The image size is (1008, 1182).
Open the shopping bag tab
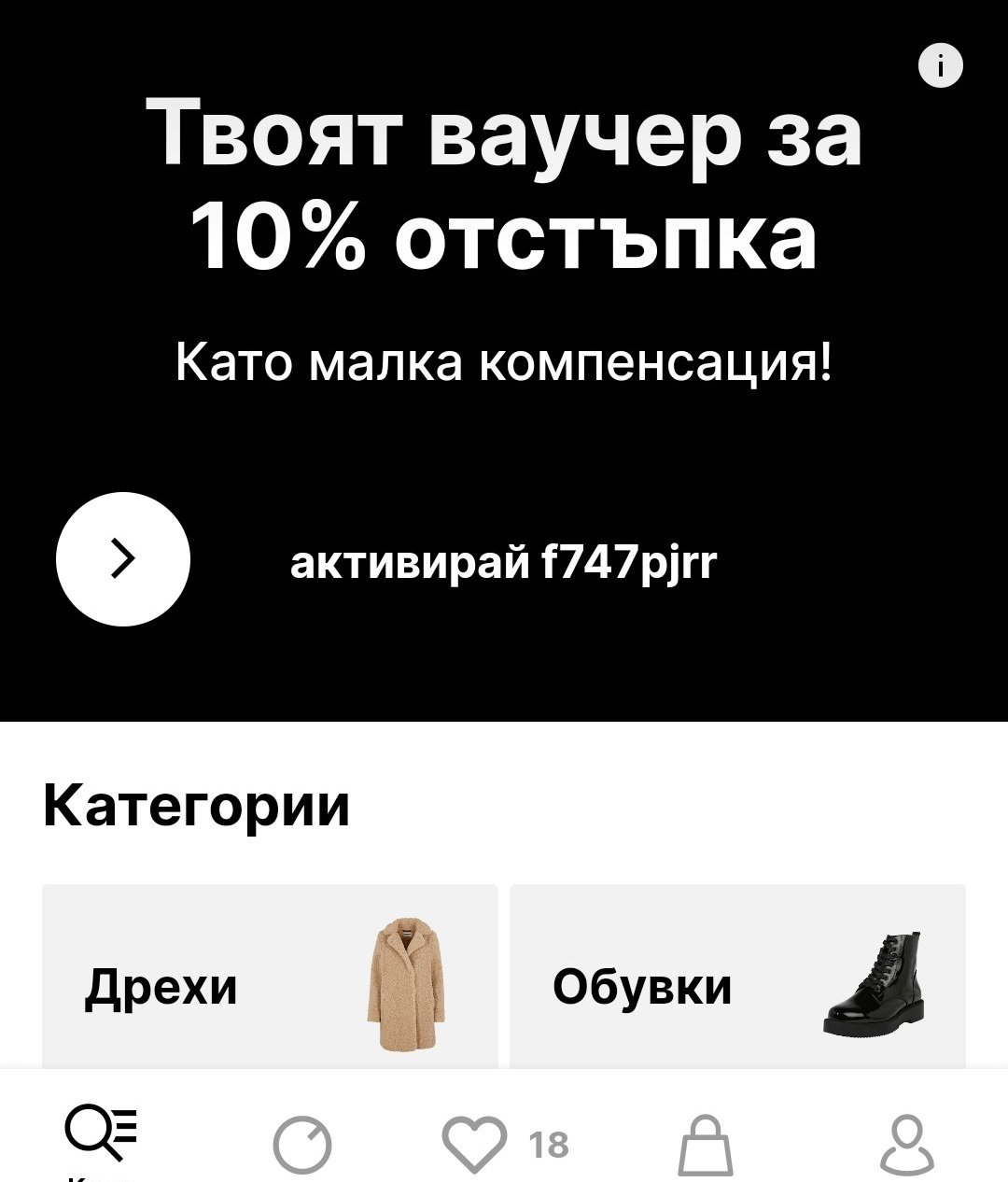[x=705, y=1145]
